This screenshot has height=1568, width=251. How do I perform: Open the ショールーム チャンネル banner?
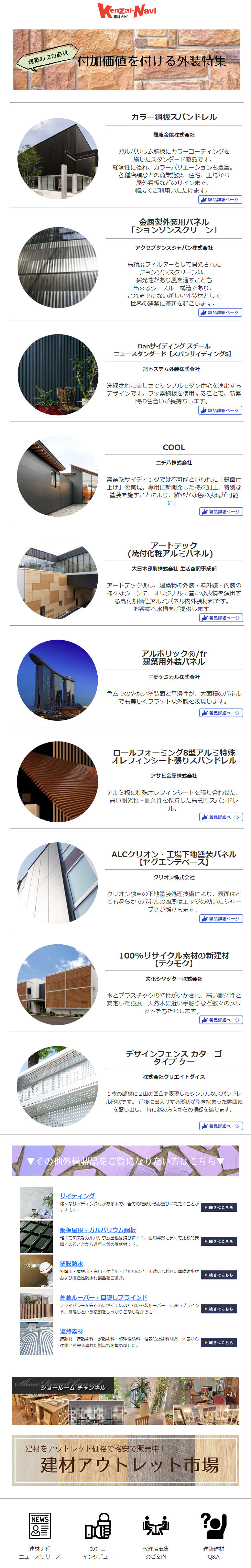click(125, 1400)
